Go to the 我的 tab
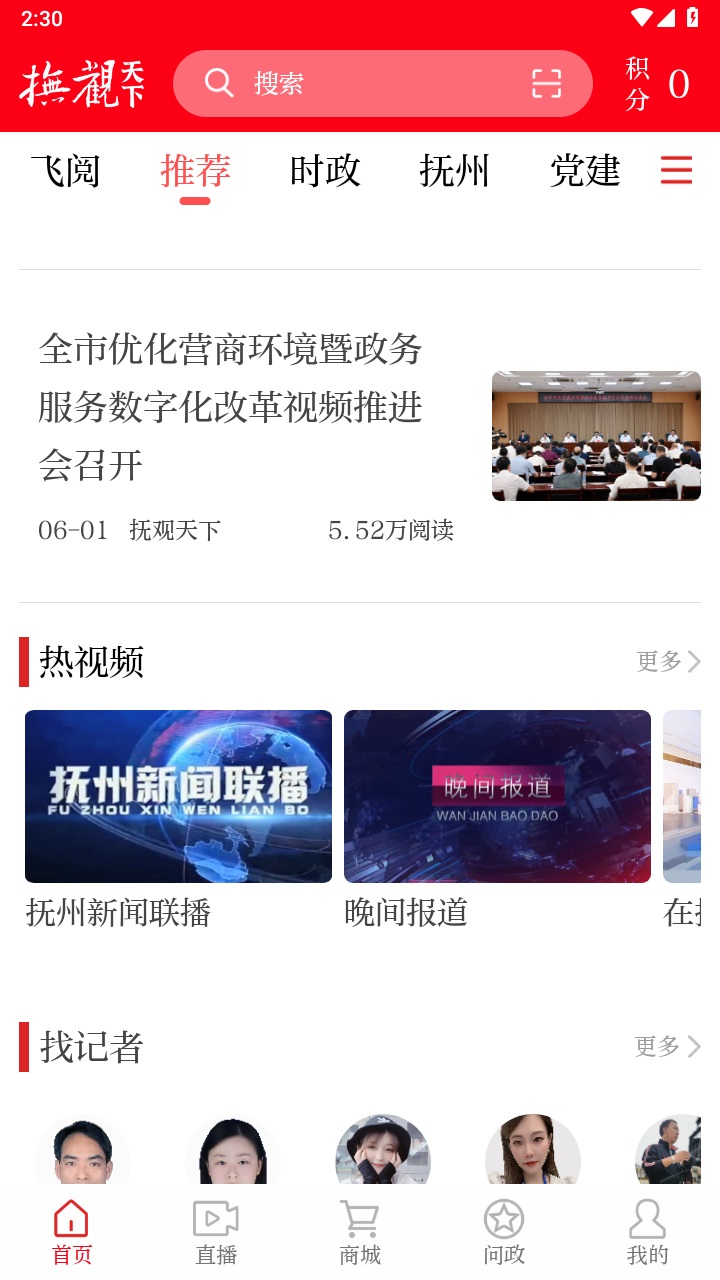 coord(647,1233)
